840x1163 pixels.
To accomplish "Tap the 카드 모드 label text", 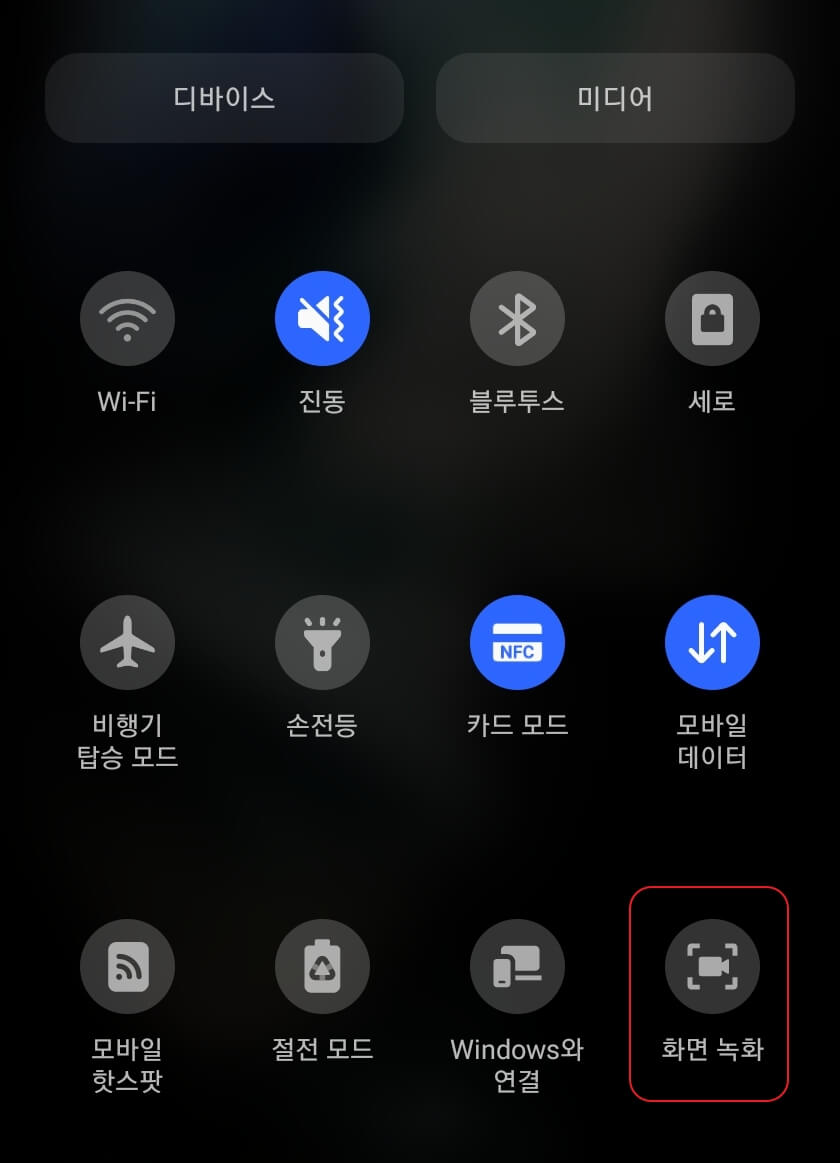I will click(517, 725).
